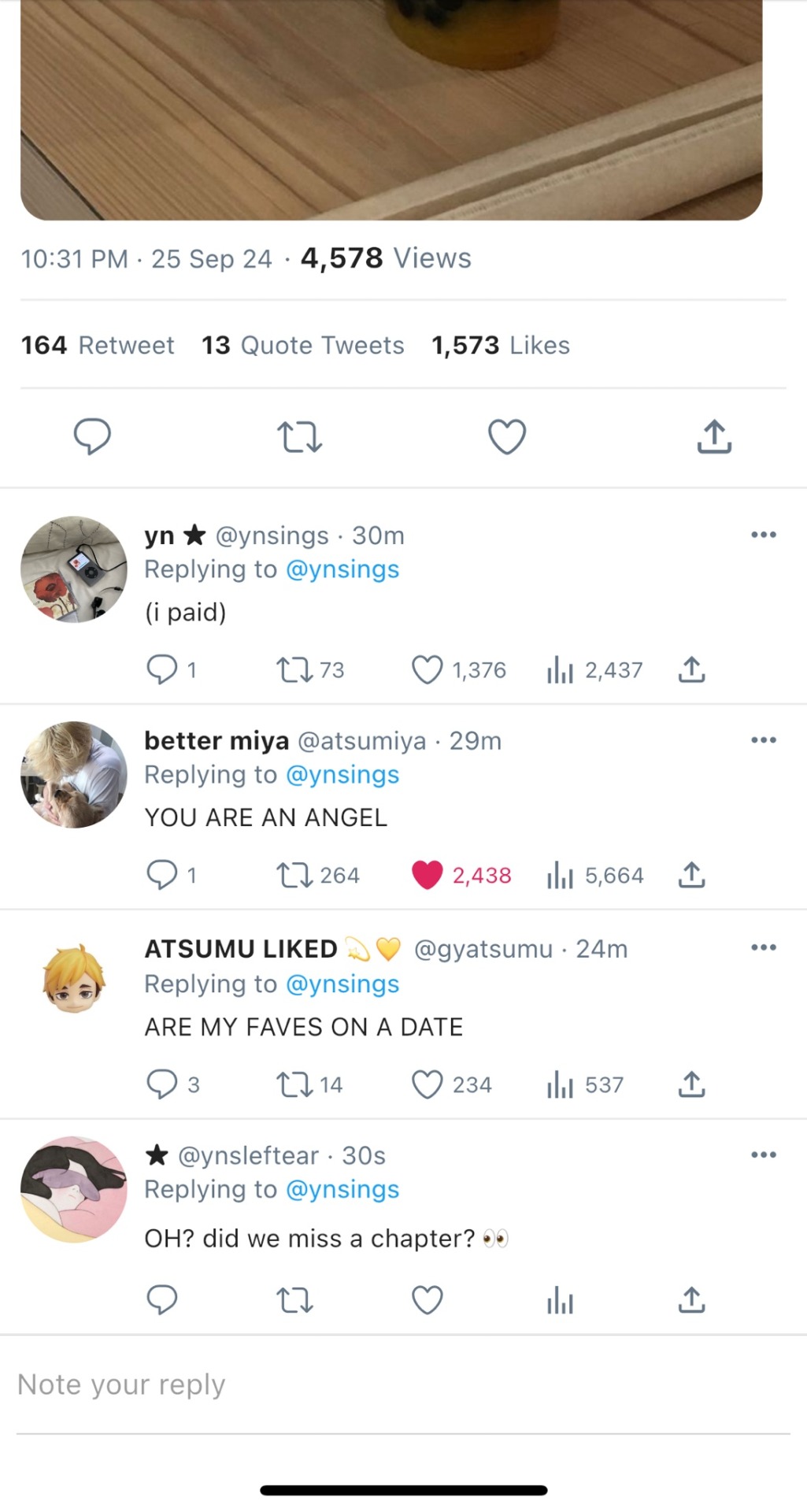807x1512 pixels.
Task: Share the "YOU ARE AN ANGEL" reply
Action: pos(691,875)
